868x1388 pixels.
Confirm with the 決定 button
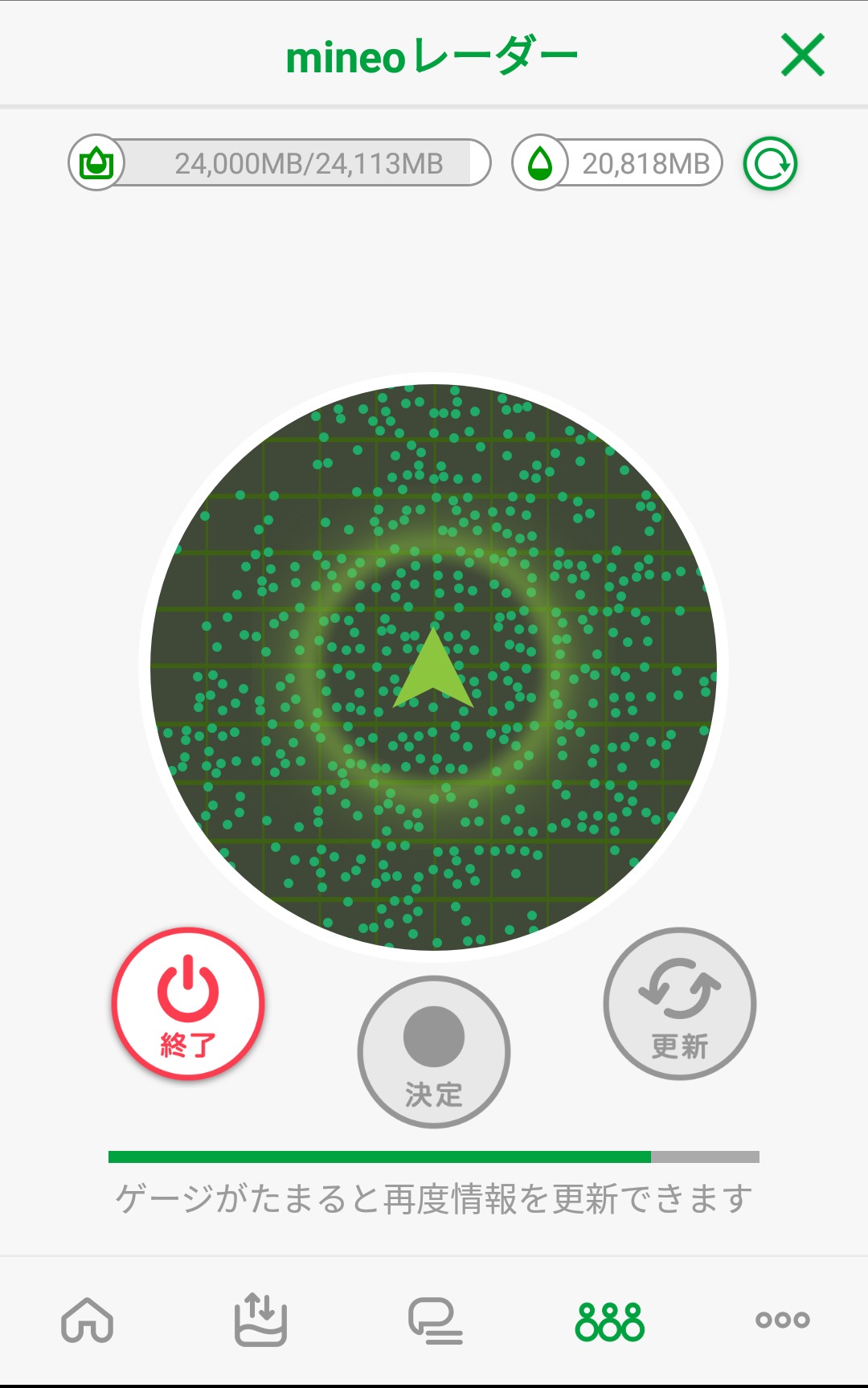(434, 1051)
